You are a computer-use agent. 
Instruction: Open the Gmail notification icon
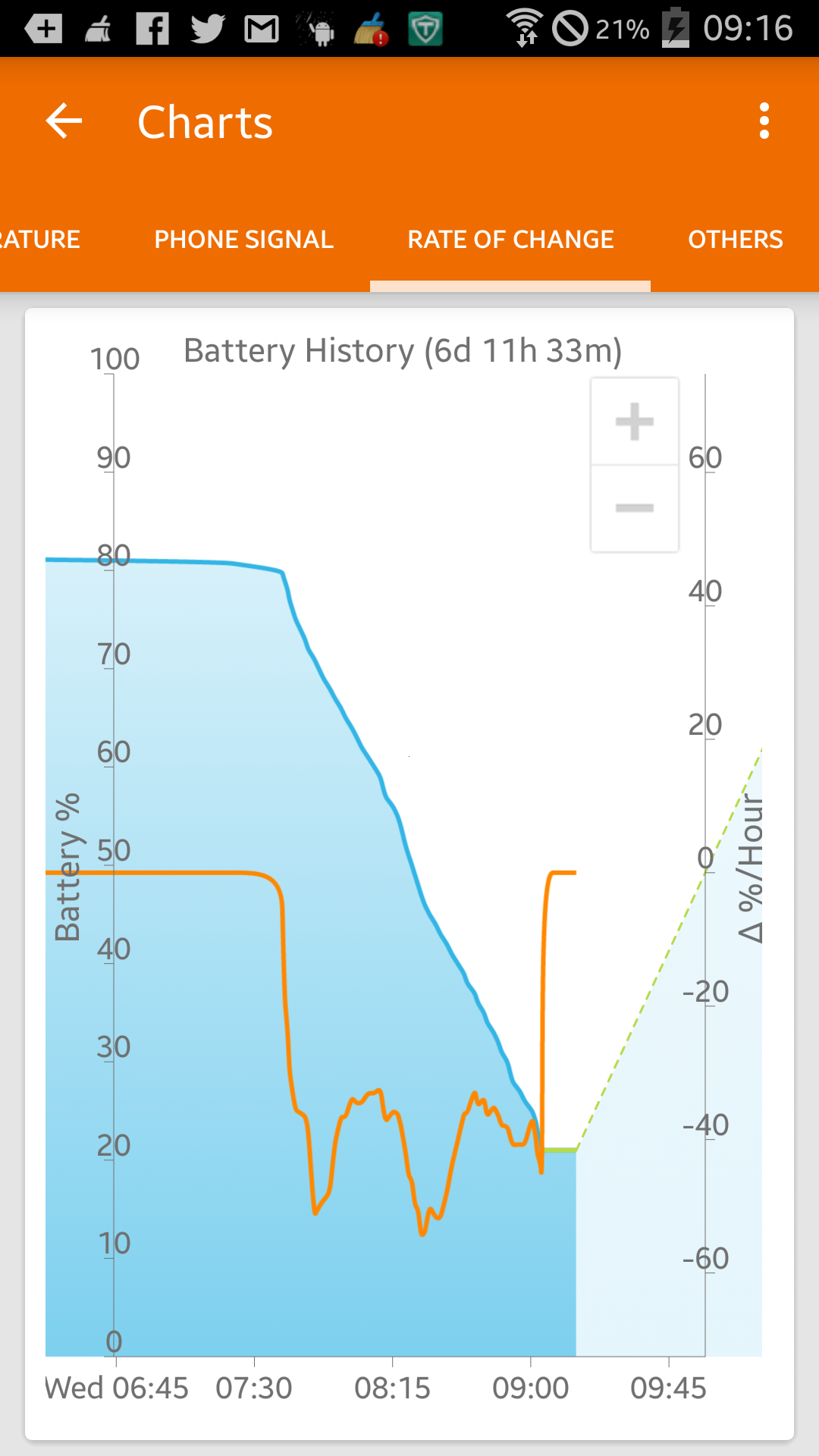(262, 29)
